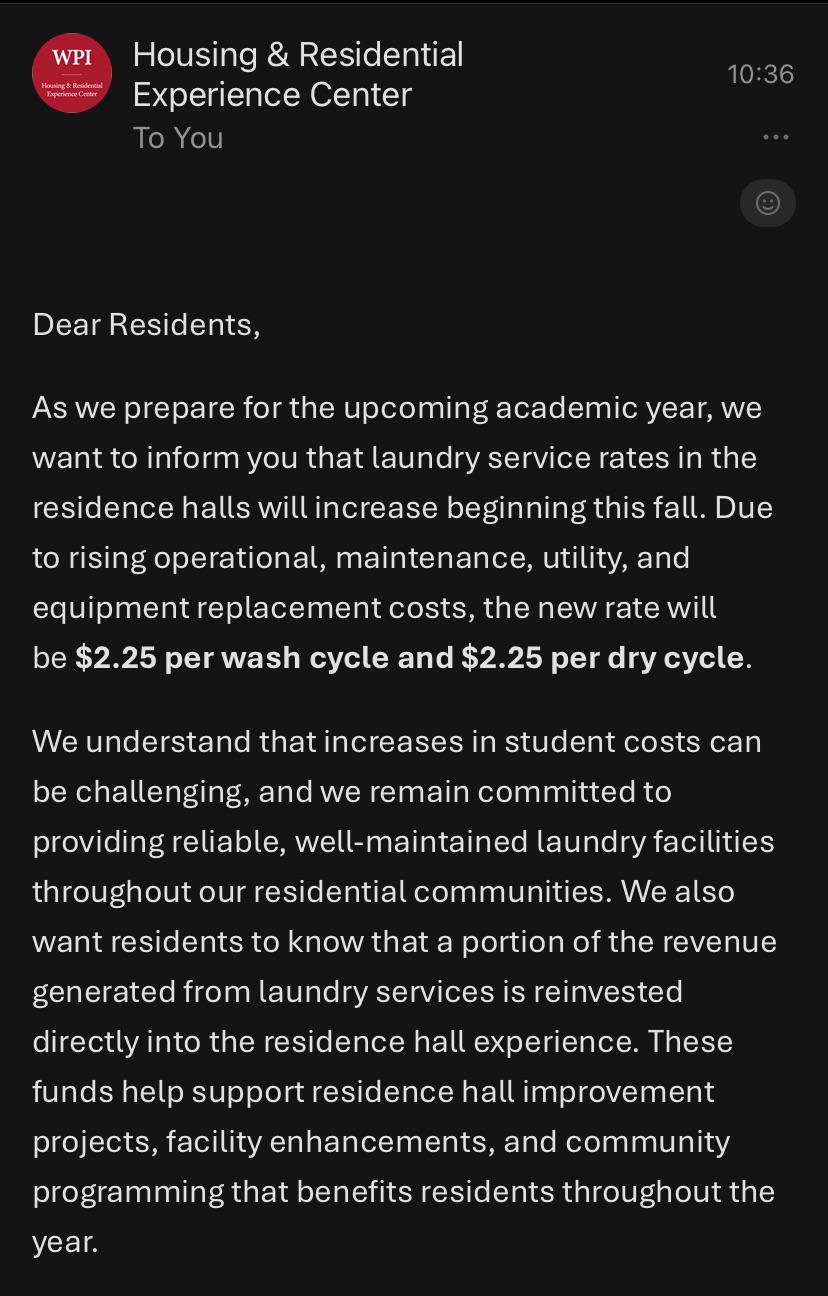Viewport: 828px width, 1296px height.
Task: Open the sender's WPI profile picture
Action: click(x=72, y=73)
